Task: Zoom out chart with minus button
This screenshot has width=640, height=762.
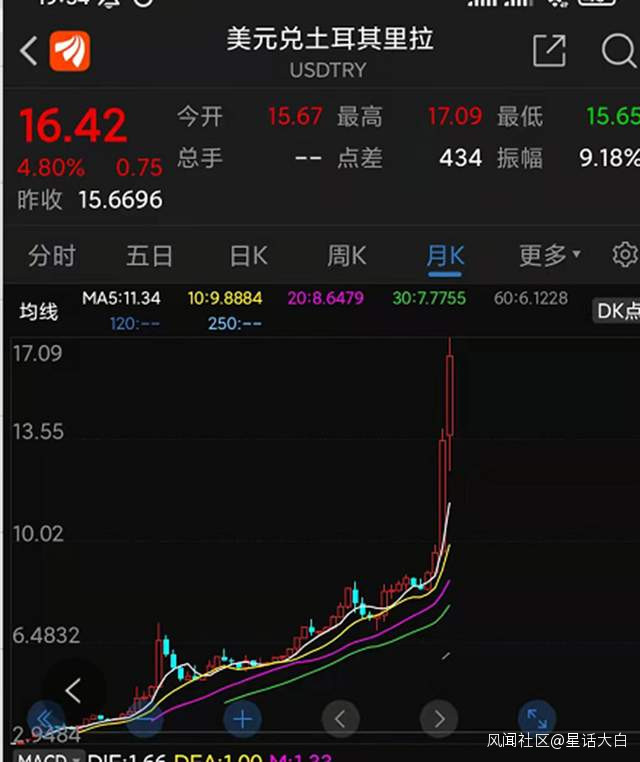Action: point(144,718)
